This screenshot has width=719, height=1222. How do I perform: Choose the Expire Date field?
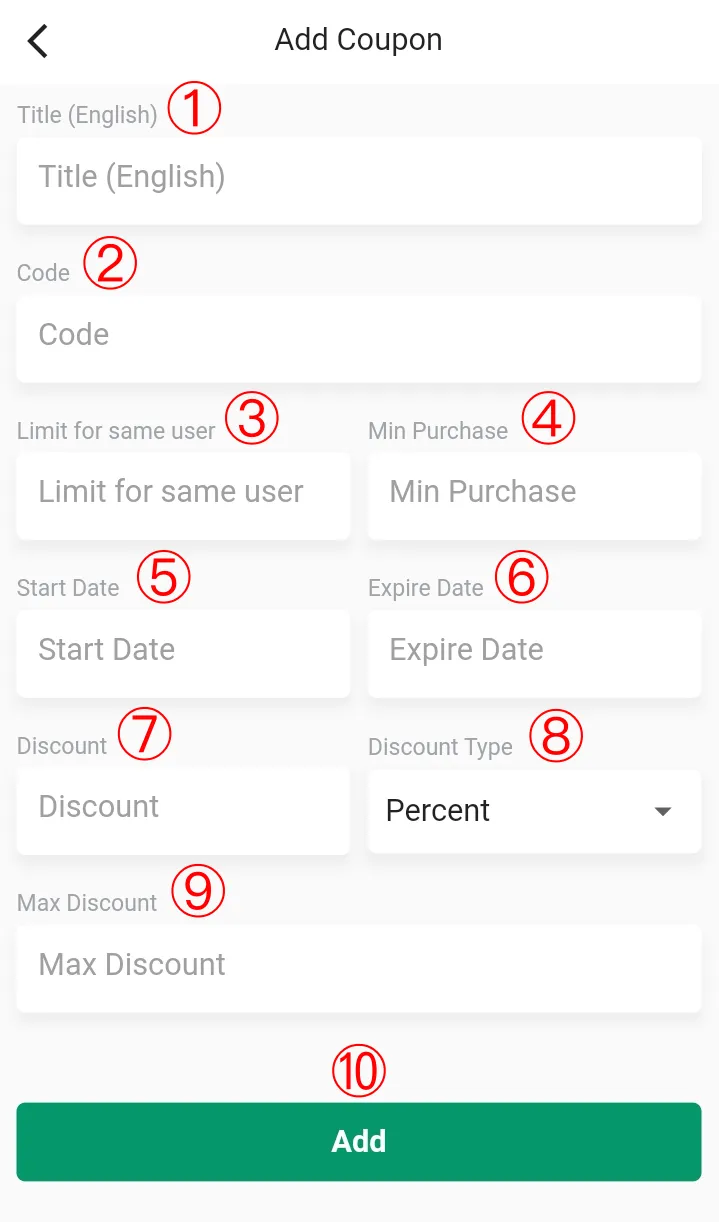click(534, 653)
